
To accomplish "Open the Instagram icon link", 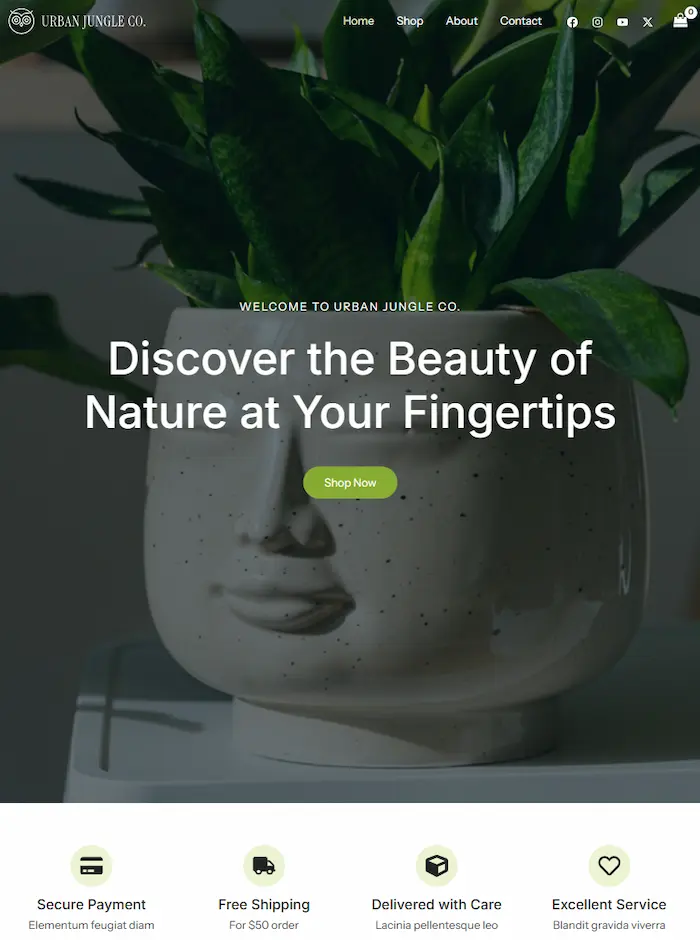I will pyautogui.click(x=597, y=22).
